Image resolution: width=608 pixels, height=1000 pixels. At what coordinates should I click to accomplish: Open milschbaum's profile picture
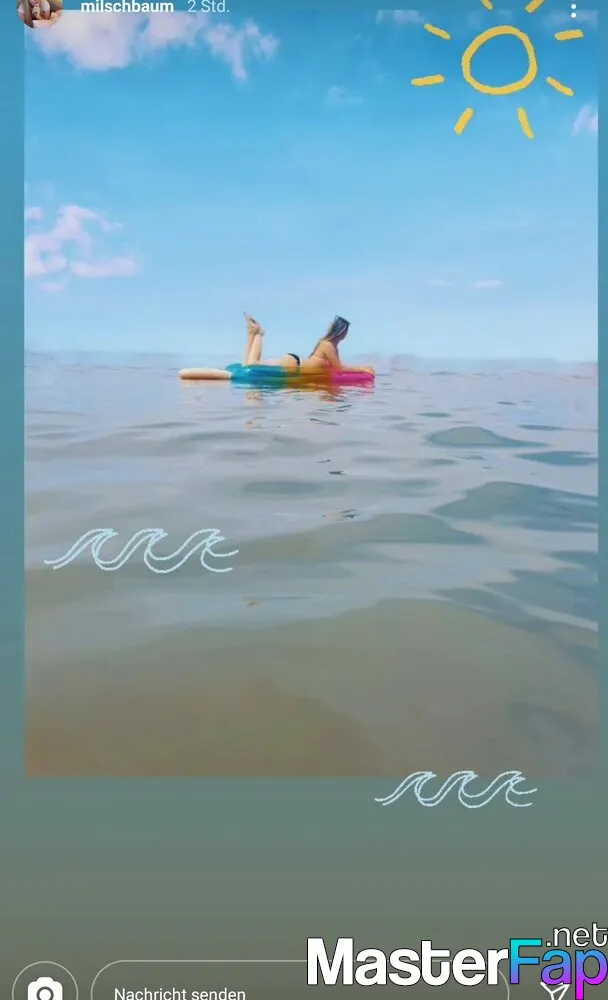(x=40, y=10)
